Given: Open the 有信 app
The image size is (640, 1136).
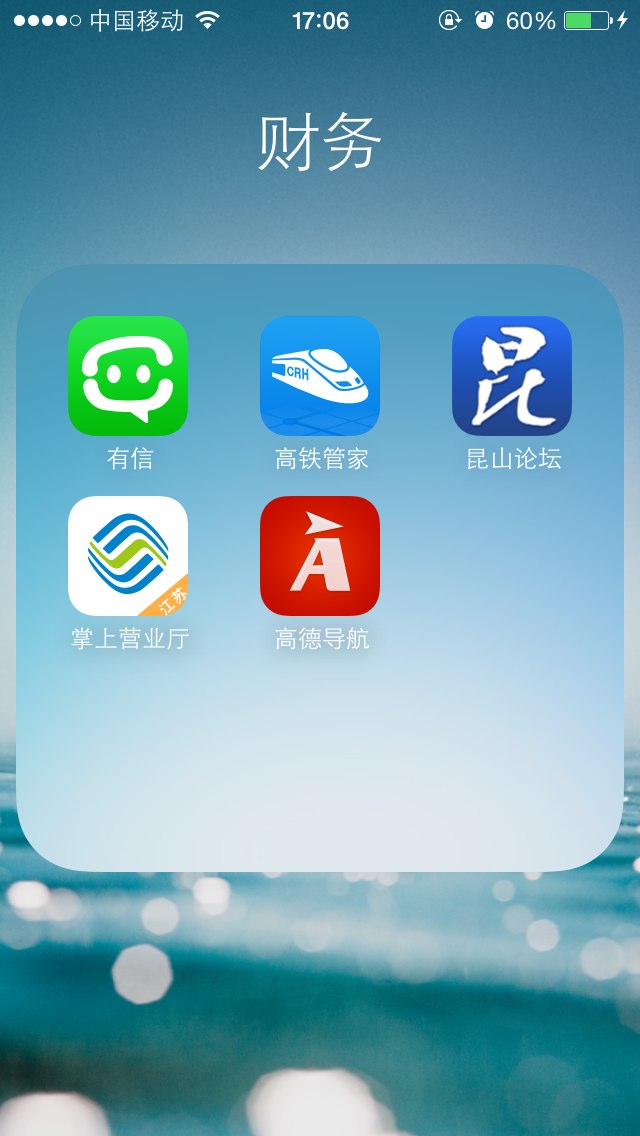Looking at the screenshot, I should [x=128, y=376].
